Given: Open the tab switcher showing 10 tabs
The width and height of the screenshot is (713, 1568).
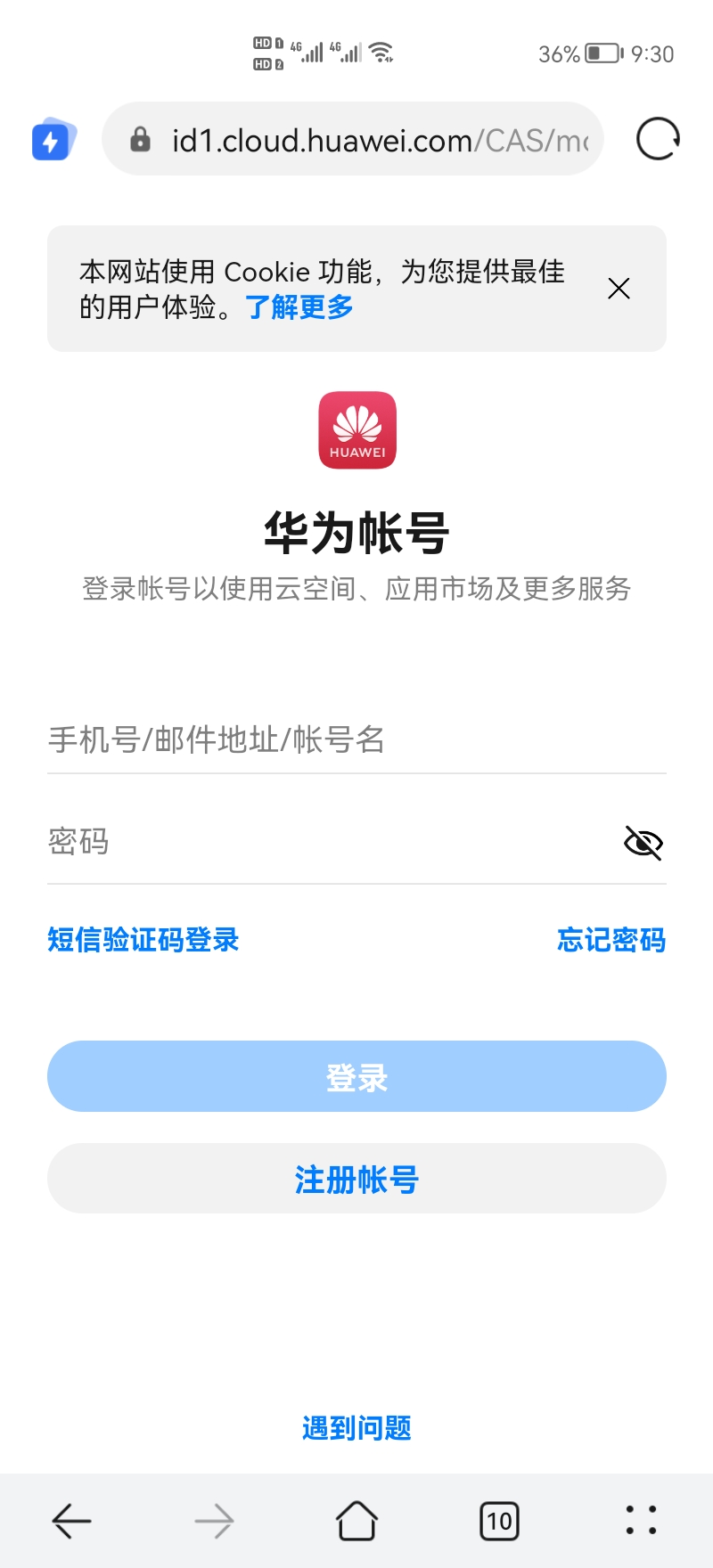Looking at the screenshot, I should tap(499, 1521).
